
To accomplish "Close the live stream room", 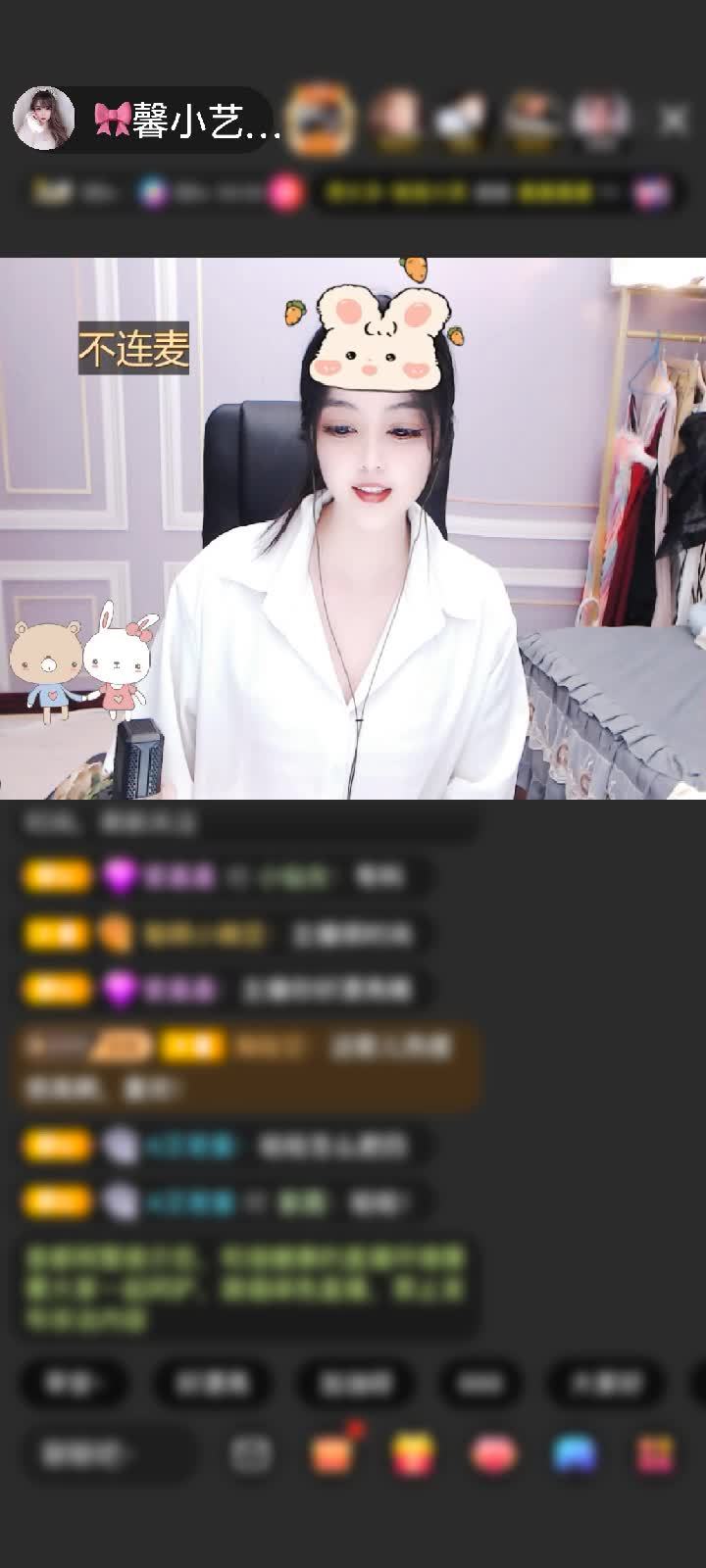I will point(673,120).
